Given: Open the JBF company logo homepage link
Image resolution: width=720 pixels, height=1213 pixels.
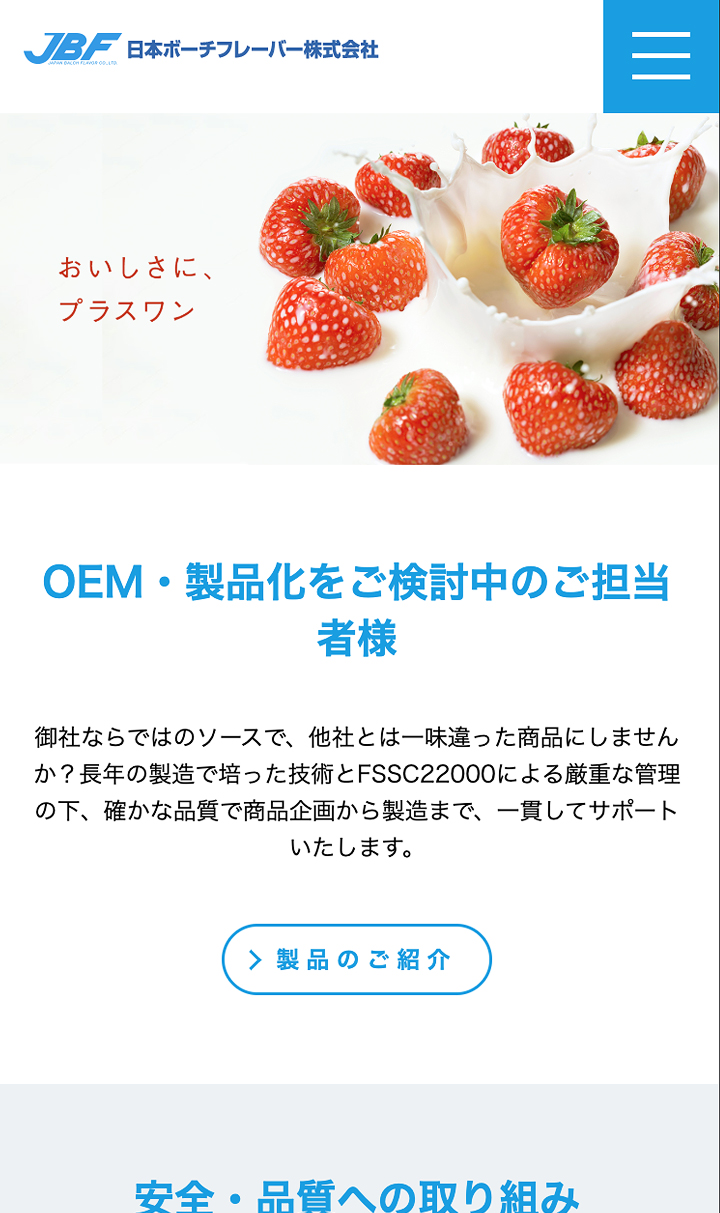Looking at the screenshot, I should click(201, 48).
